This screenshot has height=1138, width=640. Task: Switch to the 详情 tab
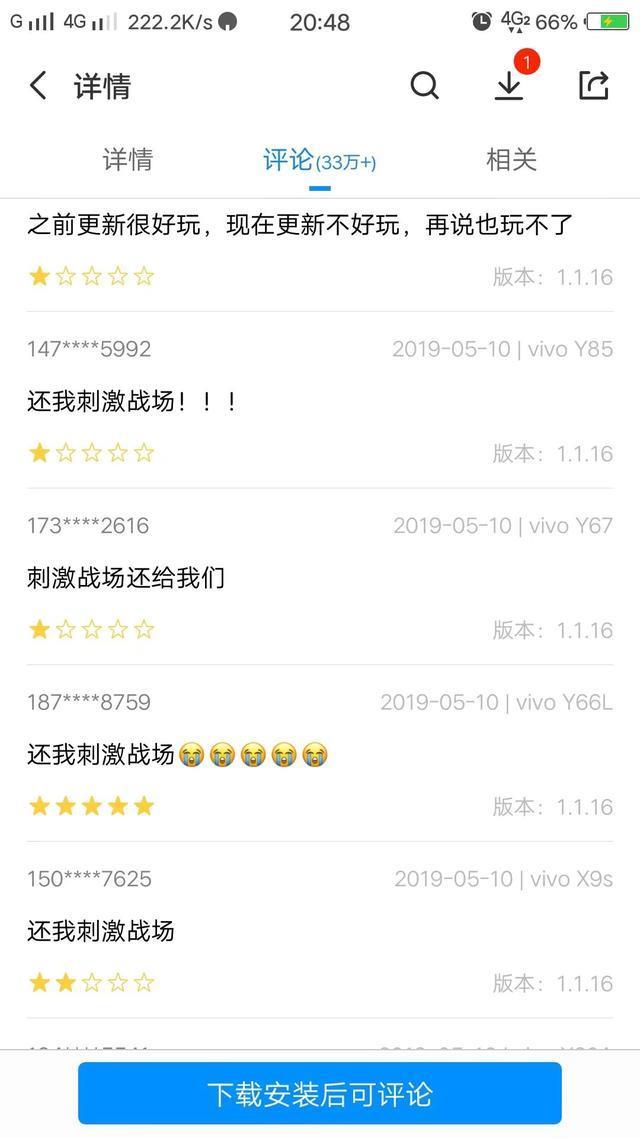click(x=128, y=160)
